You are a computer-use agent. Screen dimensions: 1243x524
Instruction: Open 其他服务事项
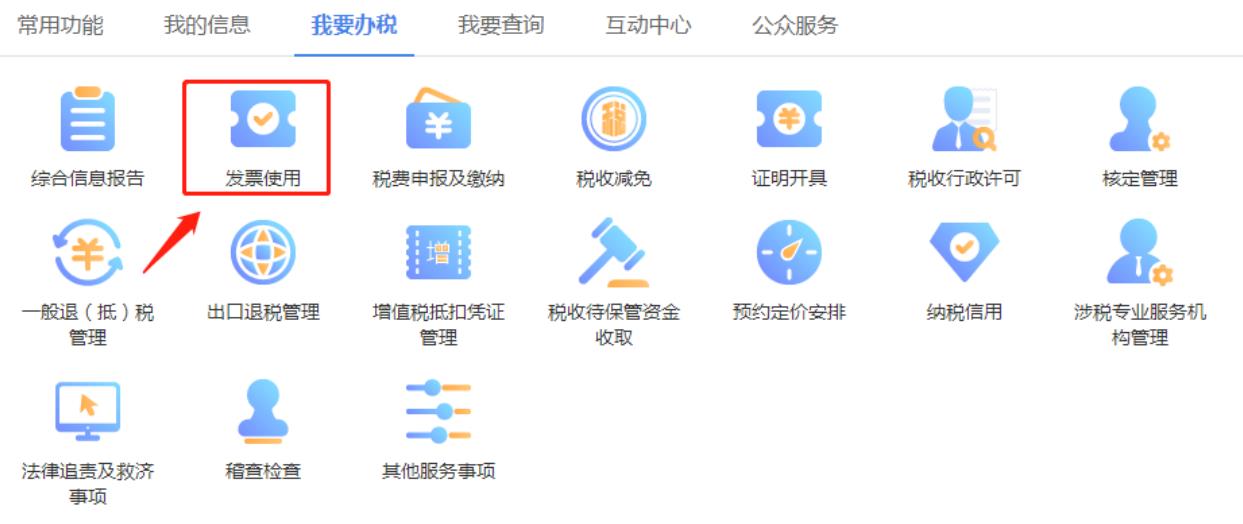point(438,410)
